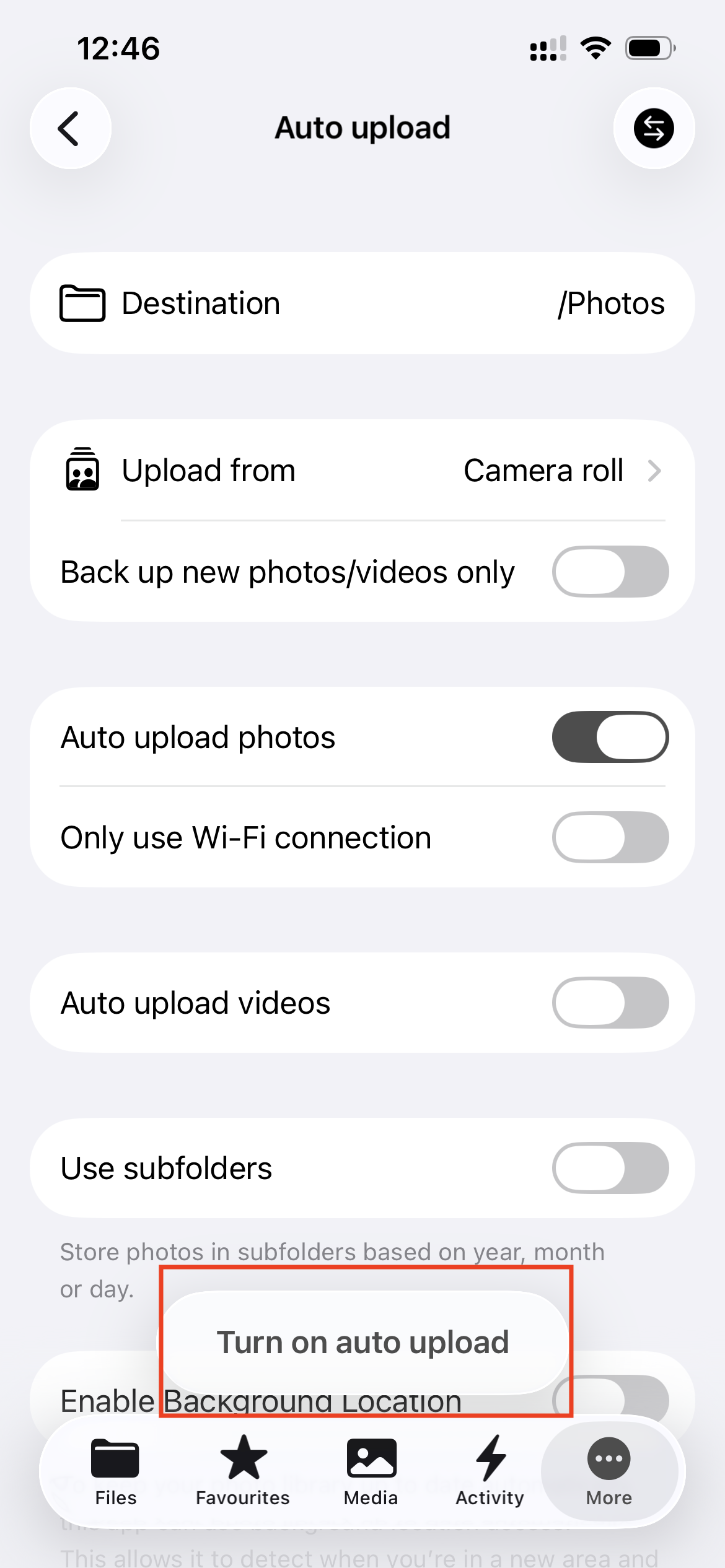Tap the camera roll icon beside Upload from
This screenshot has height=1568, width=725.
[82, 471]
